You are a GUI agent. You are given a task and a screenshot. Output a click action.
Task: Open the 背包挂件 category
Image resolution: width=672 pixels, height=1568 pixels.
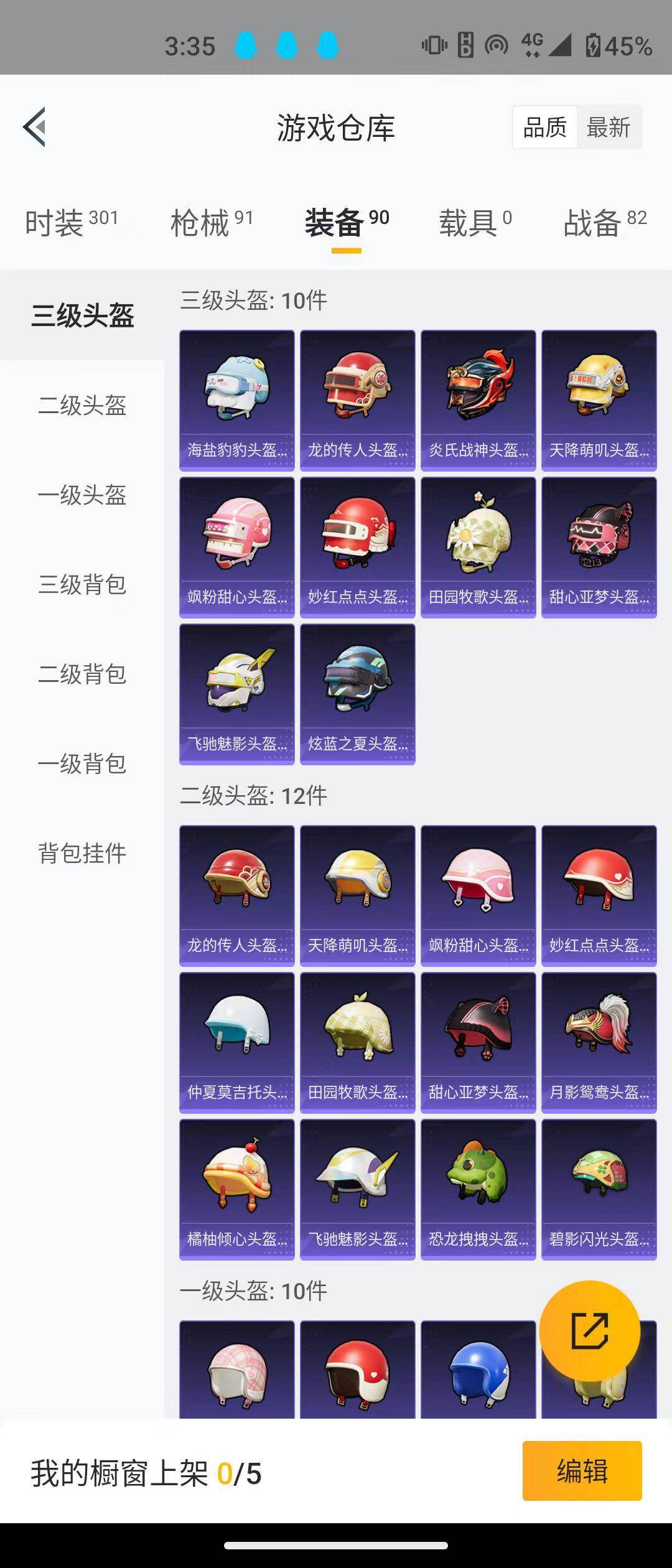coord(83,854)
